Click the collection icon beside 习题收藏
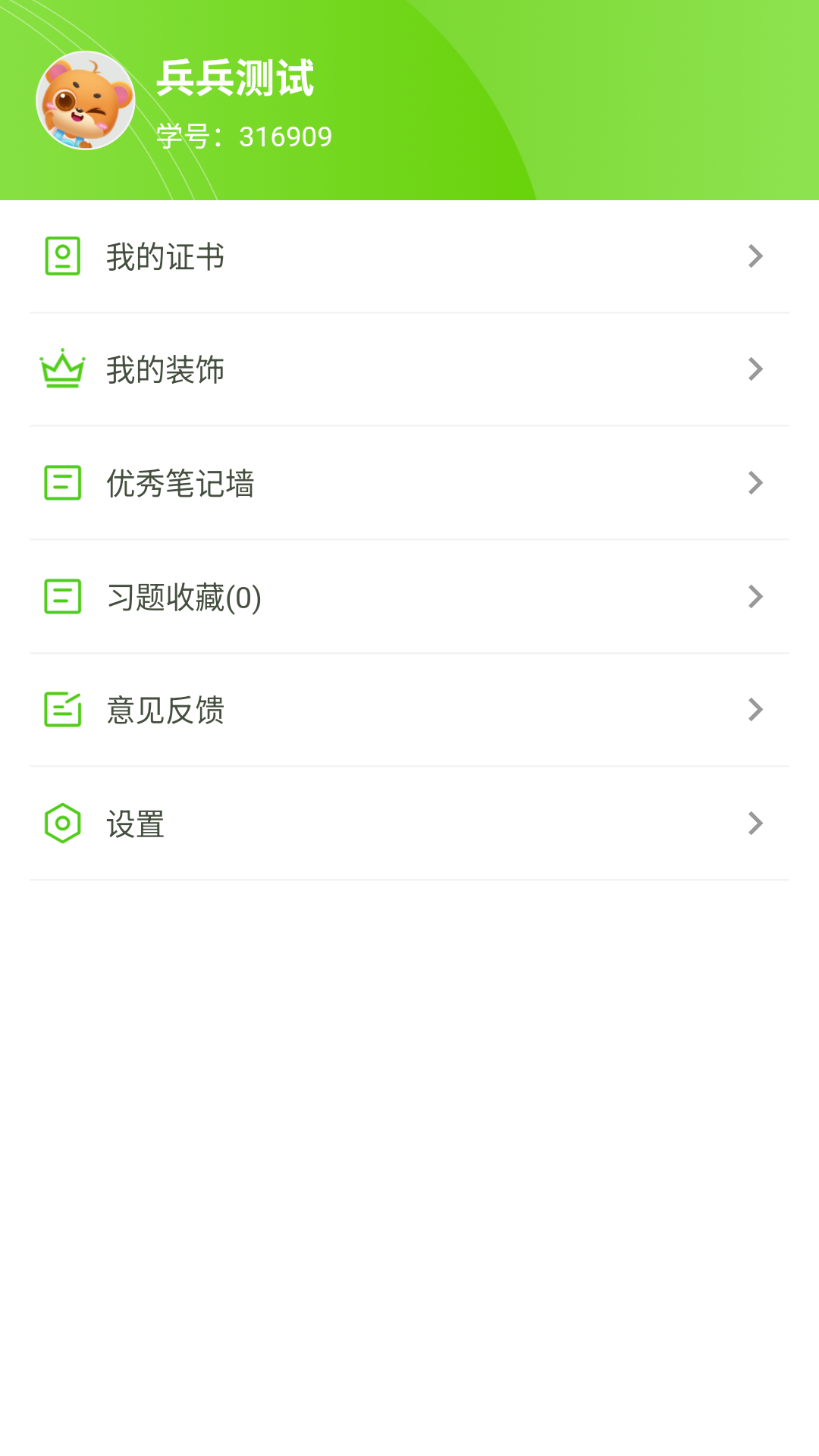The image size is (819, 1456). point(64,597)
